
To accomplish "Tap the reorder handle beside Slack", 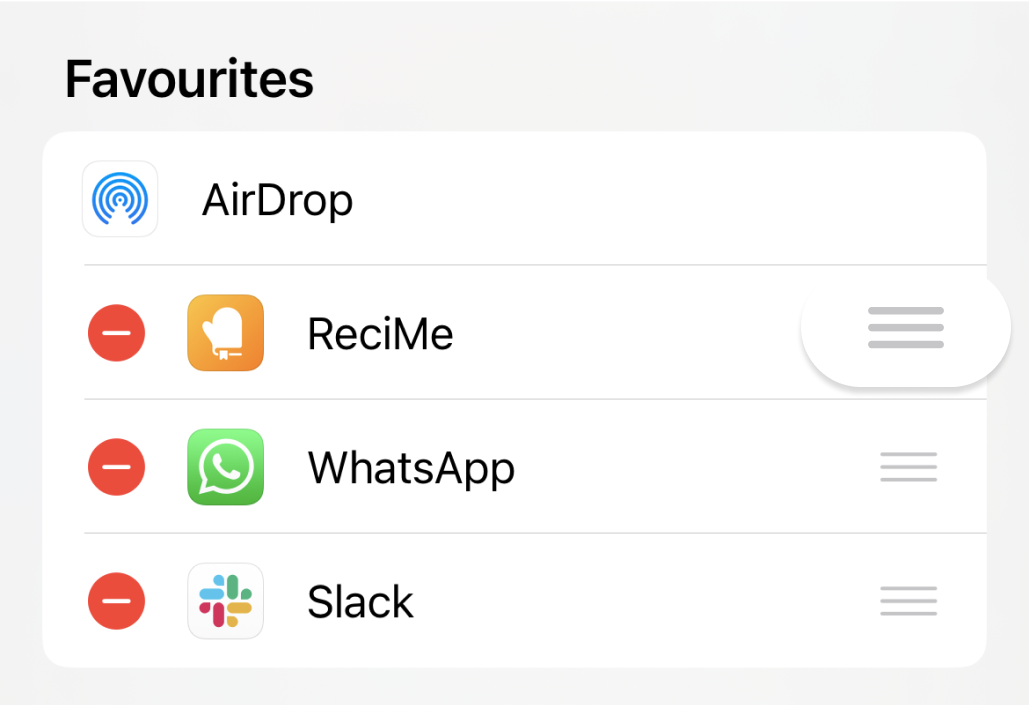I will [908, 601].
